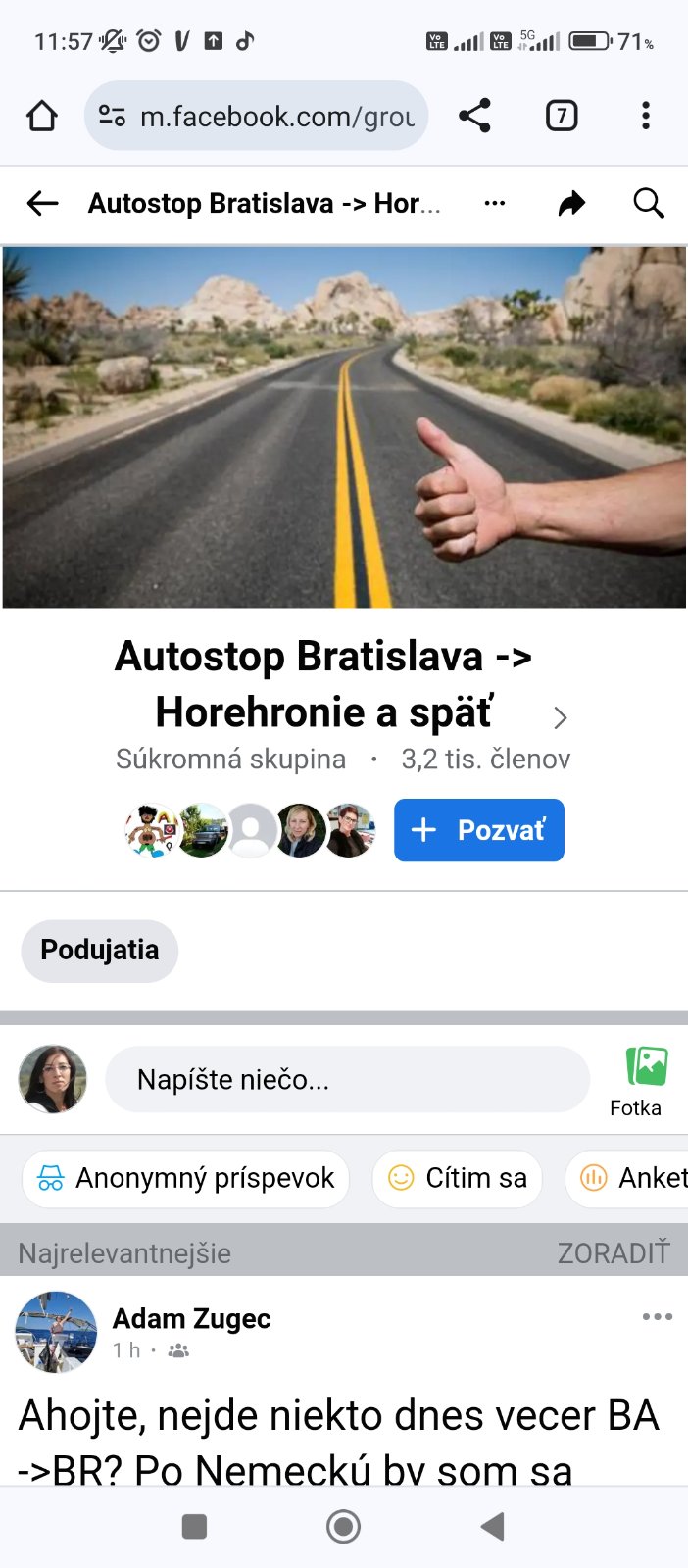Open the browser's three-dot menu

point(645,117)
